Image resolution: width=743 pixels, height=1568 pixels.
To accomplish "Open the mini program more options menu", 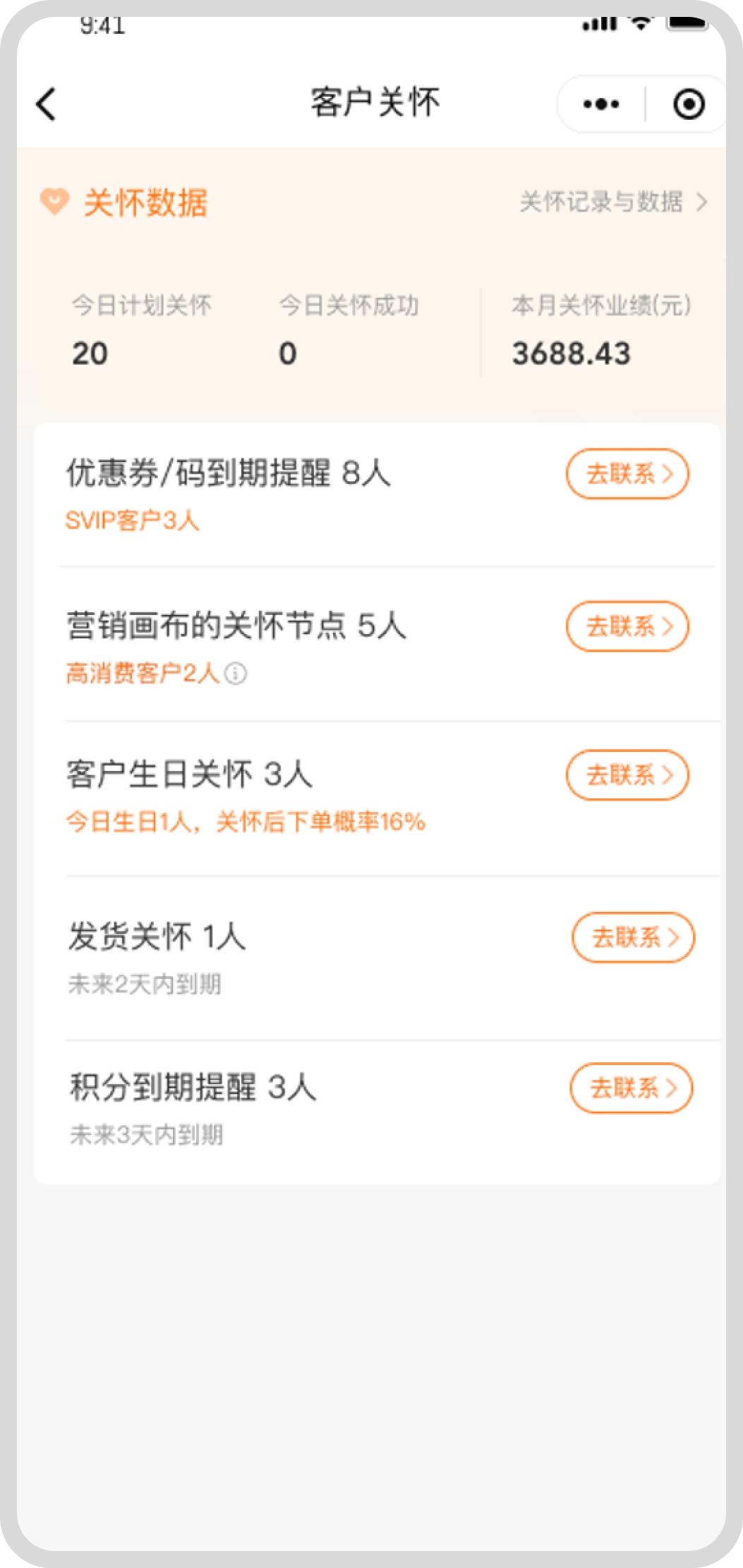I will click(601, 104).
